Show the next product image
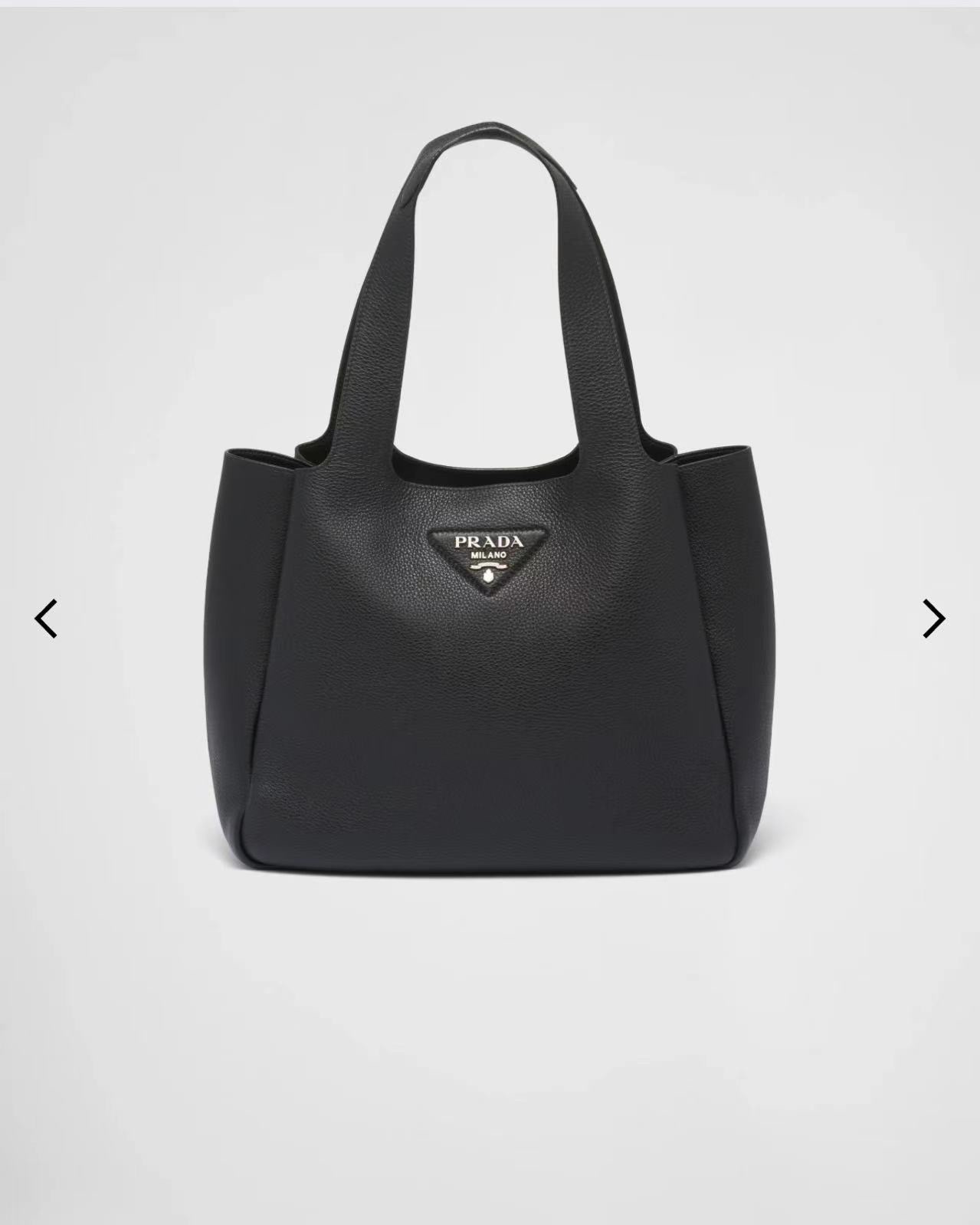The image size is (980, 1225). point(933,619)
